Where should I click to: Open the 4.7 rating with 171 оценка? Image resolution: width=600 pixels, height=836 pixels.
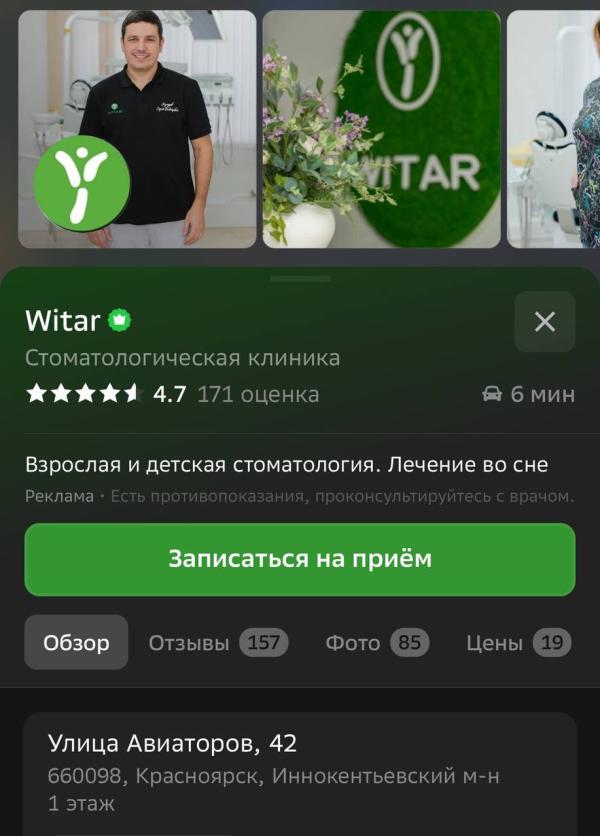(x=172, y=394)
